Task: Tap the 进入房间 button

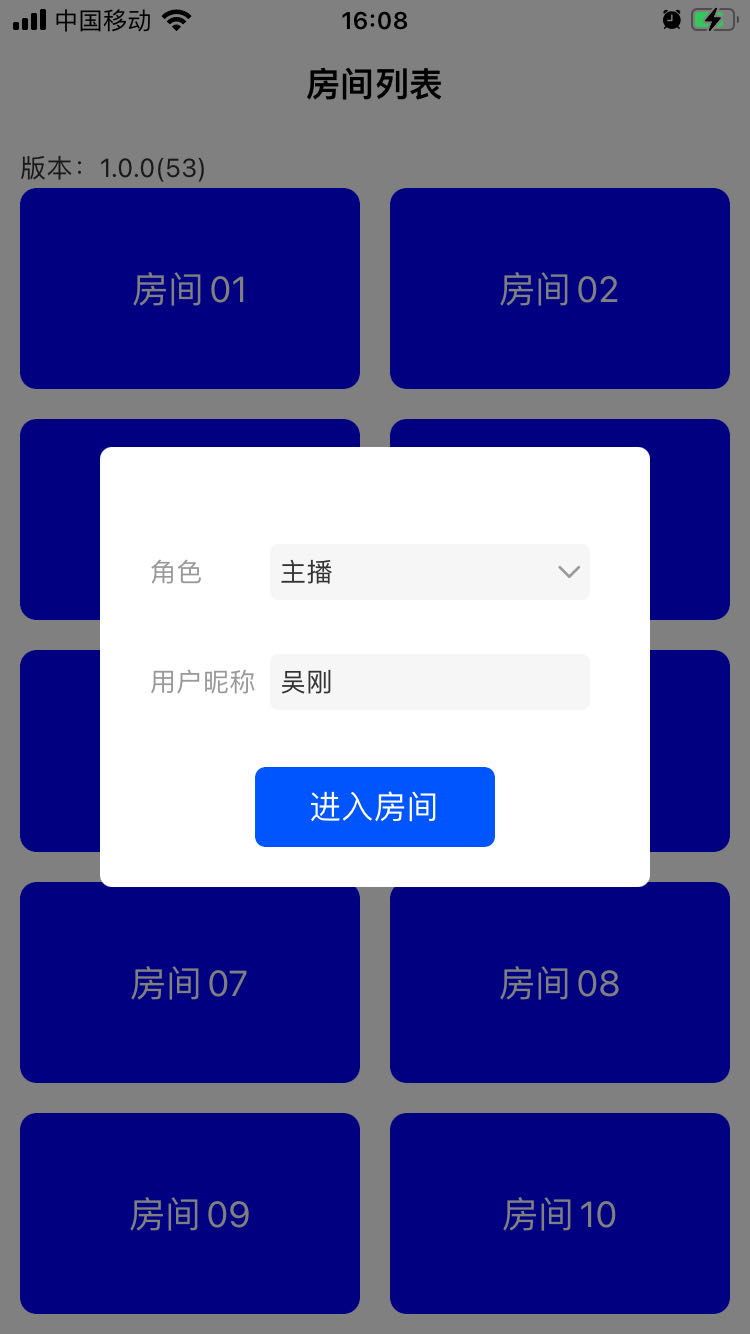Action: click(375, 807)
